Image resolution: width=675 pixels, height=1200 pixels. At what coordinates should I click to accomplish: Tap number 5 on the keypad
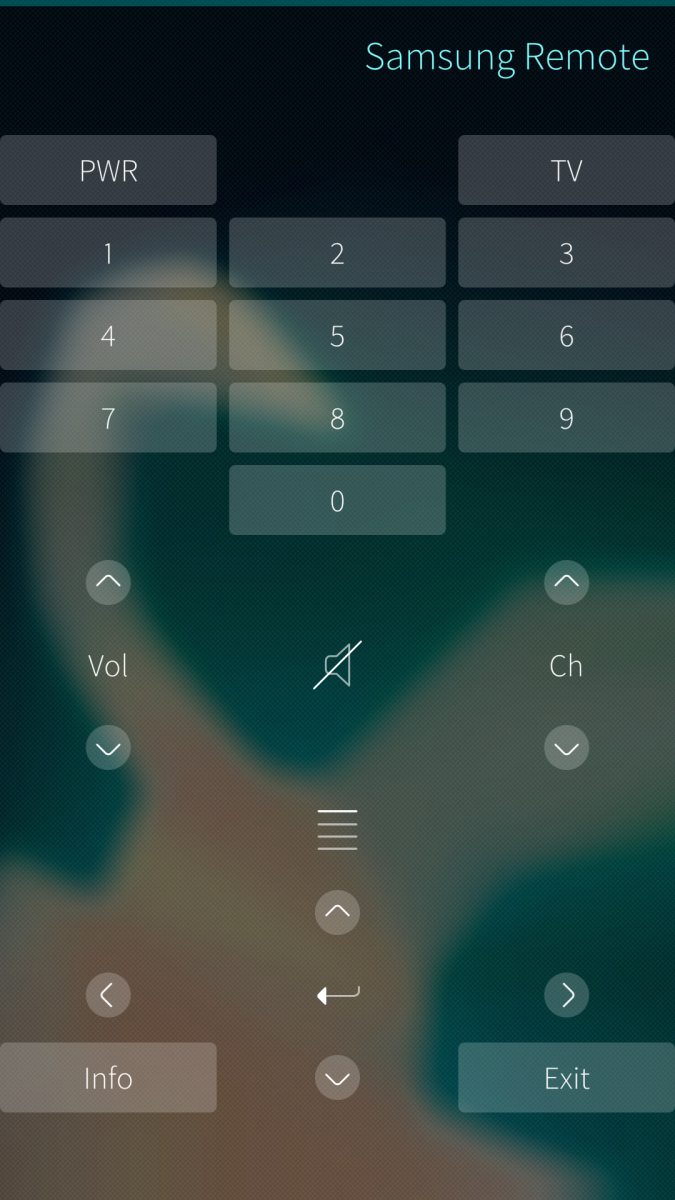(x=337, y=336)
